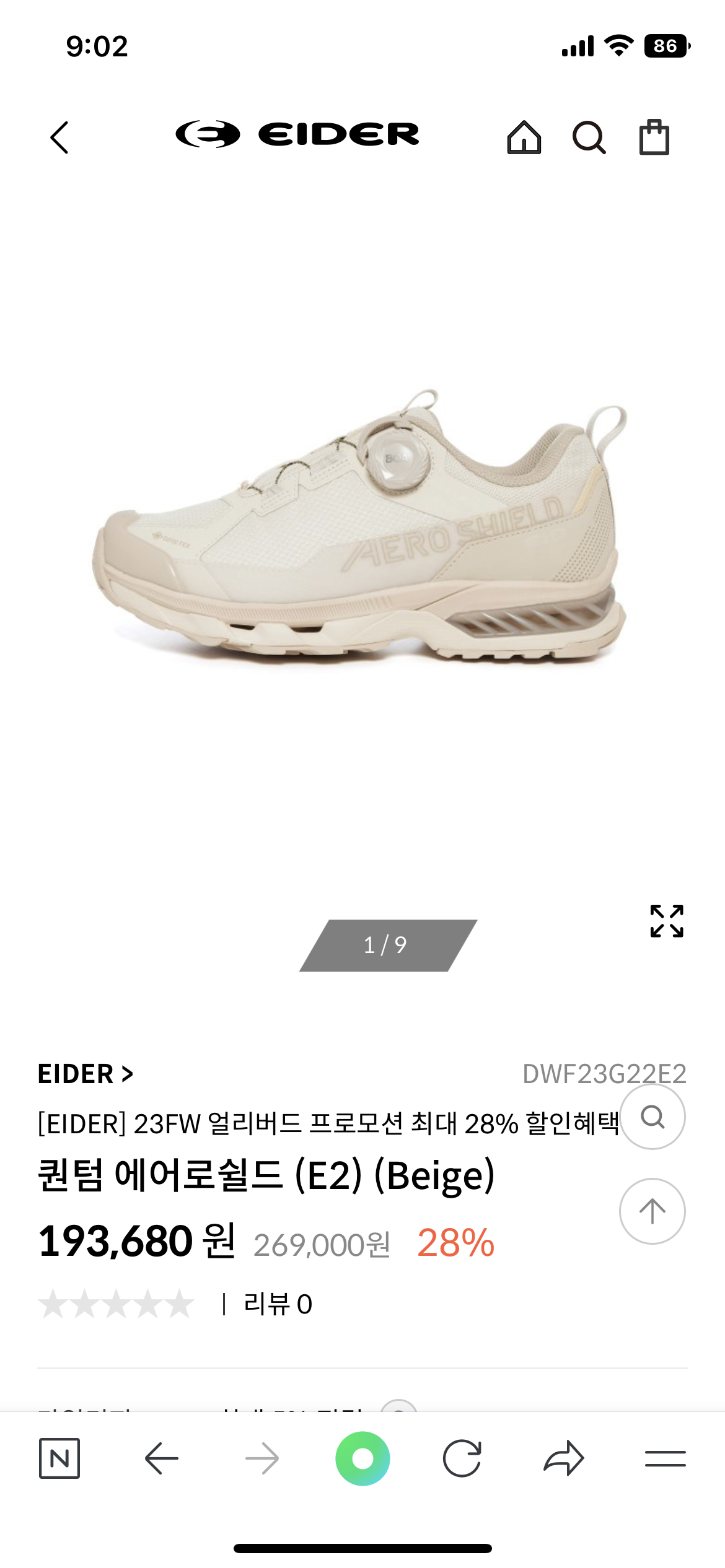Viewport: 725px width, 1568px height.
Task: Go to previous page in browser toolbar
Action: [x=162, y=1458]
